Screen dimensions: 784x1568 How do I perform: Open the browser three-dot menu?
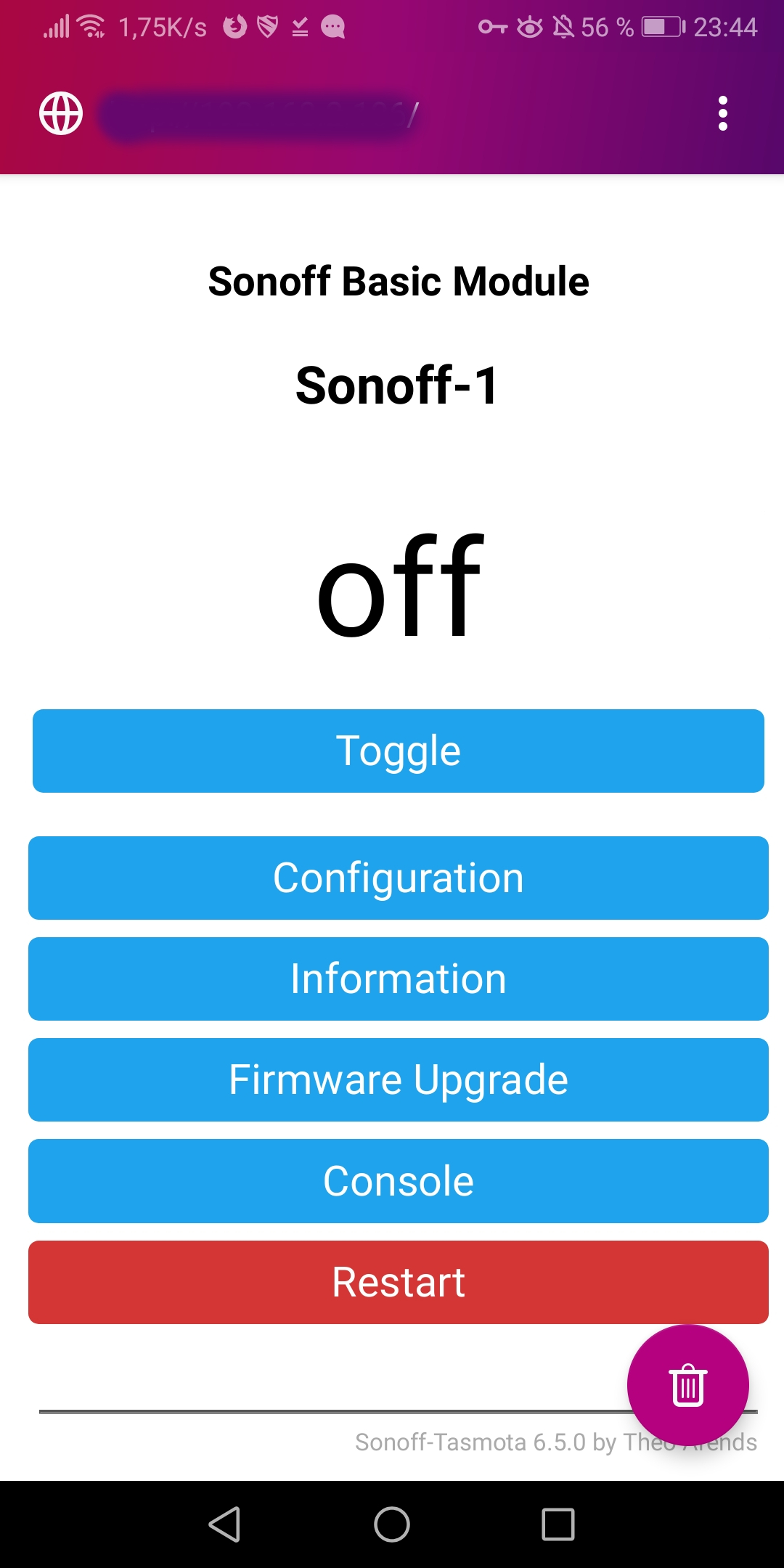coord(723,114)
